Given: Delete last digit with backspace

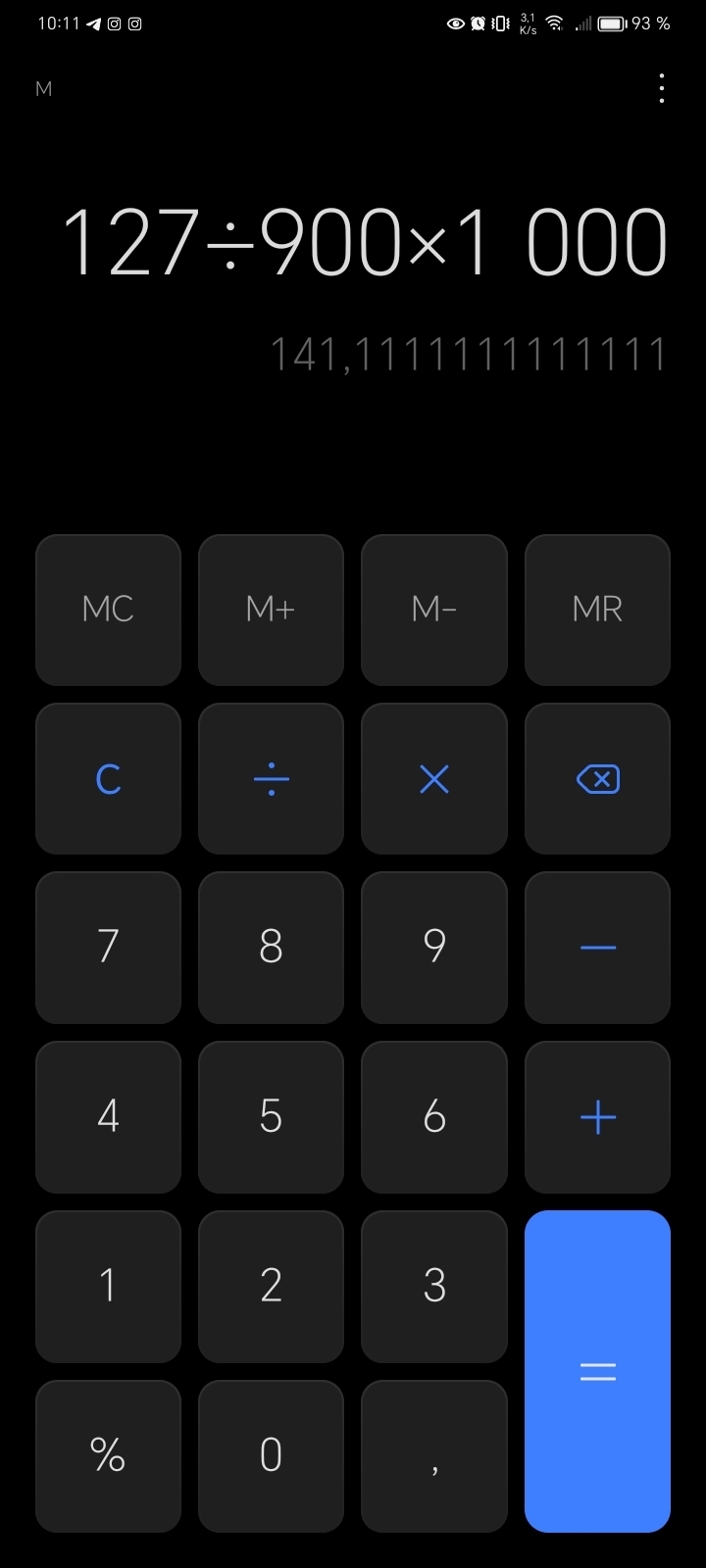Looking at the screenshot, I should tap(597, 779).
